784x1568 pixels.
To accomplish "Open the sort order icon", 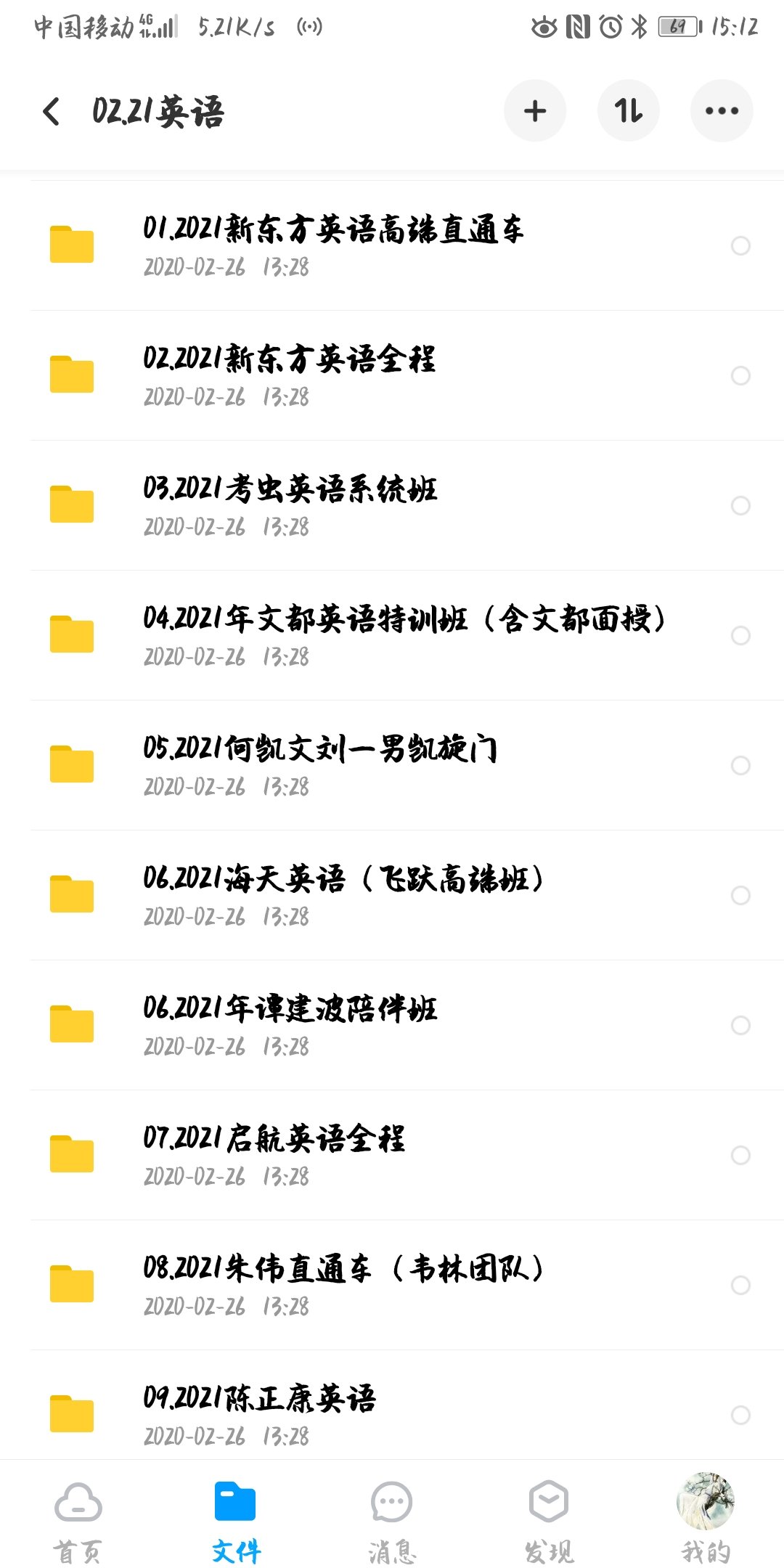I will click(x=628, y=111).
